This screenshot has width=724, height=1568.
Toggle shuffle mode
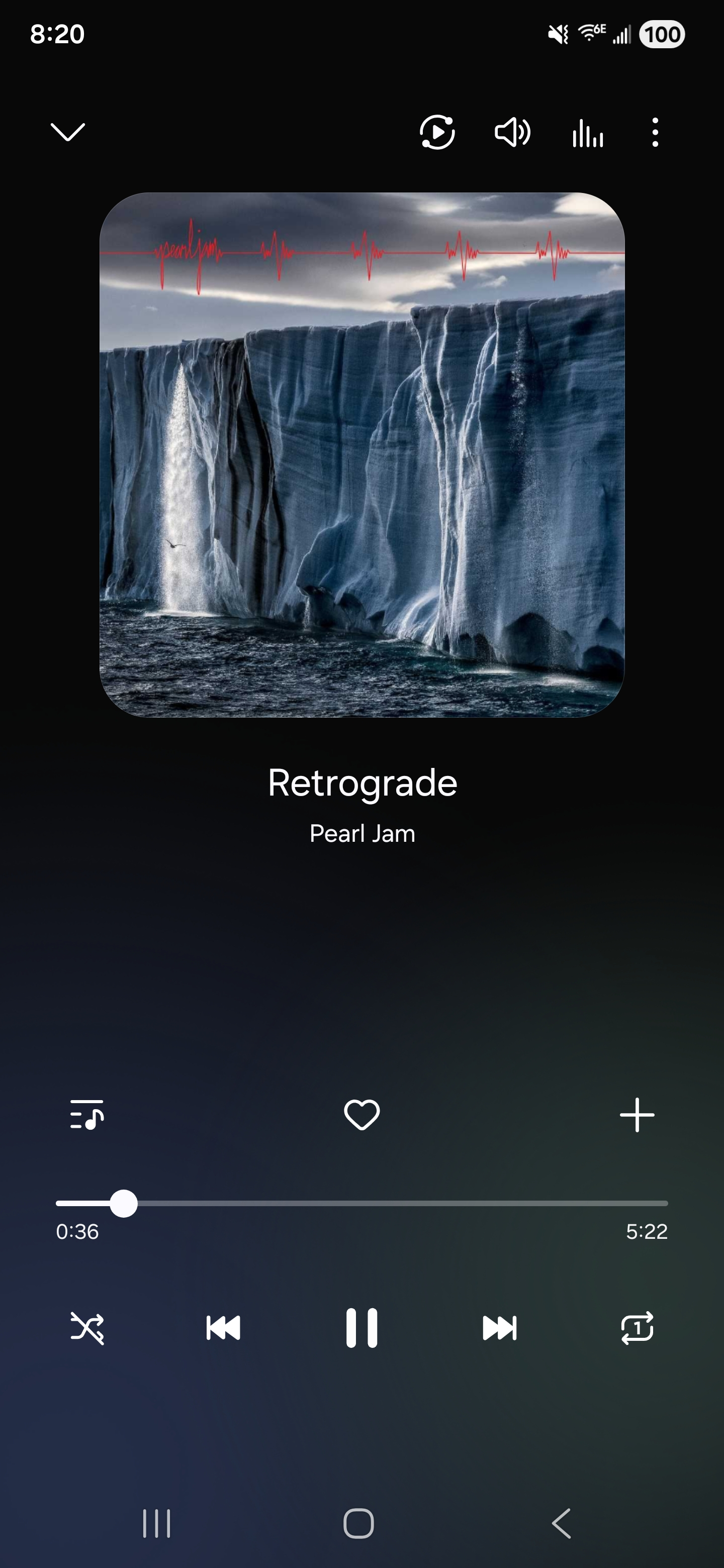click(x=87, y=1328)
